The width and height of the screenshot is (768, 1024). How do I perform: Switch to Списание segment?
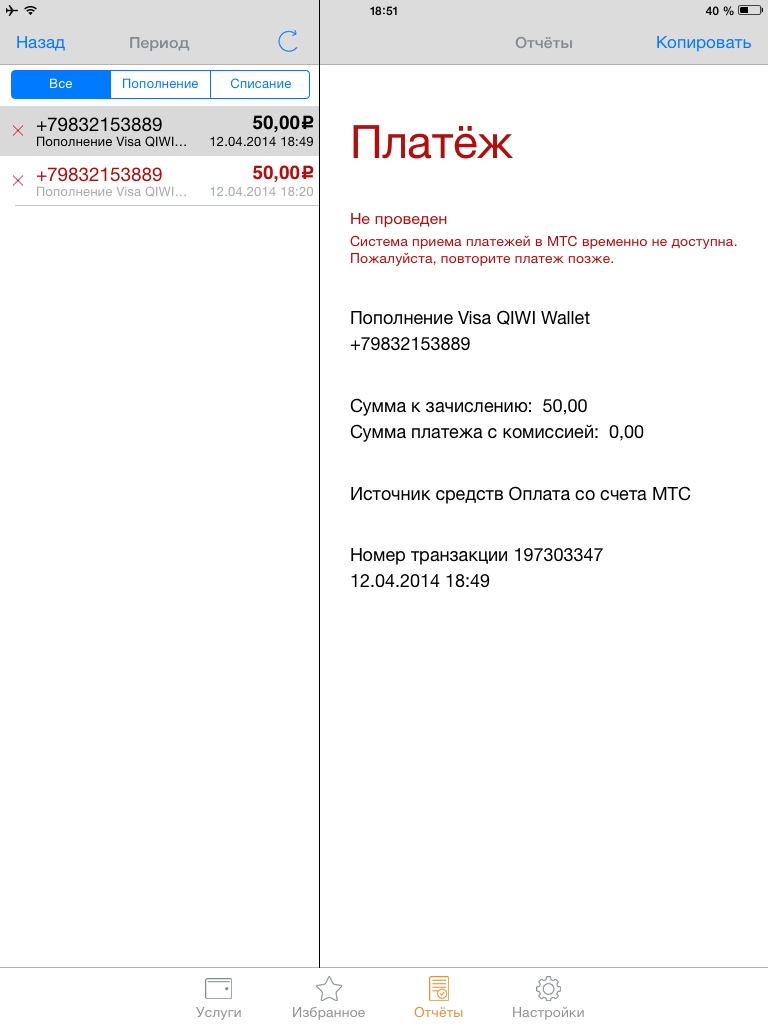[260, 84]
